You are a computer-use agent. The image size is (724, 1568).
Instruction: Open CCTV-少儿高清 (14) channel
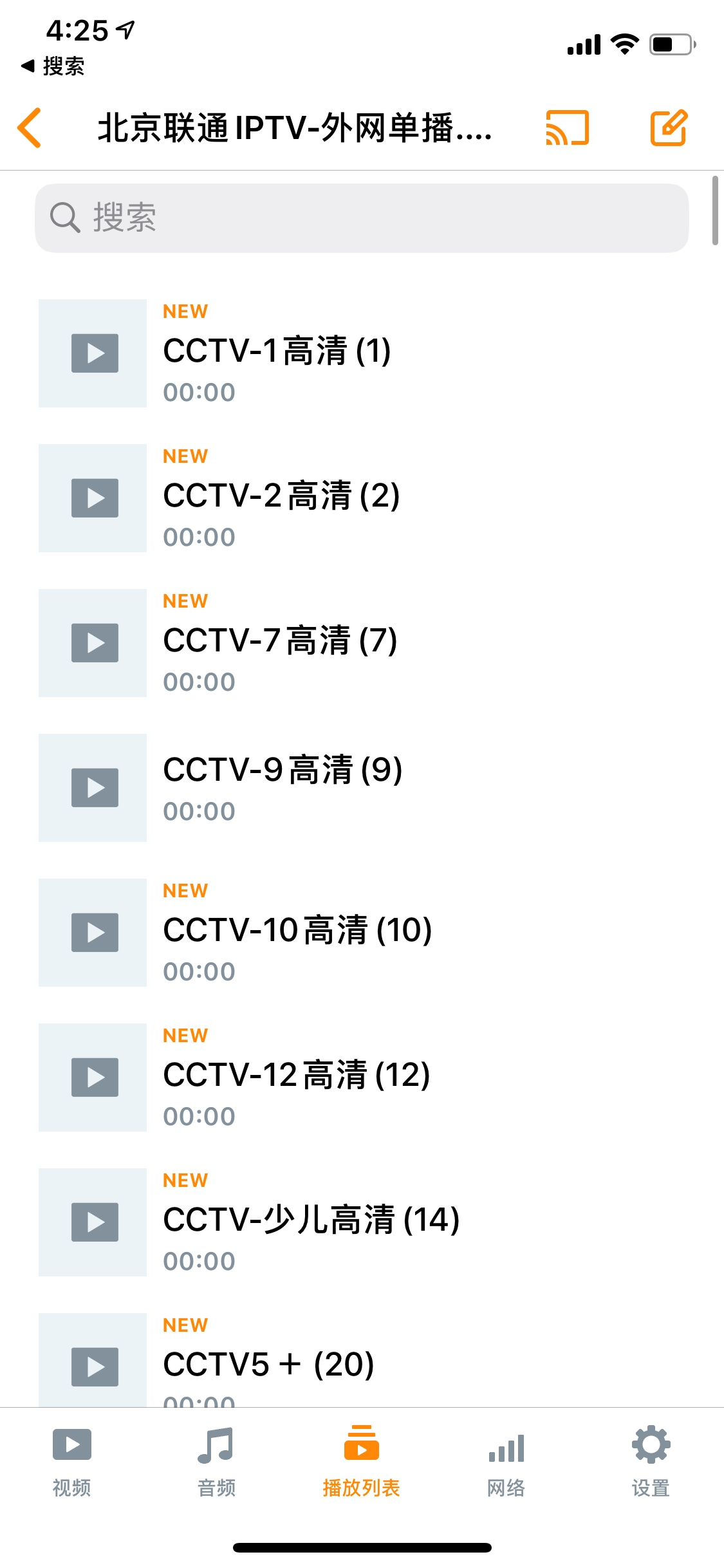tap(311, 1222)
